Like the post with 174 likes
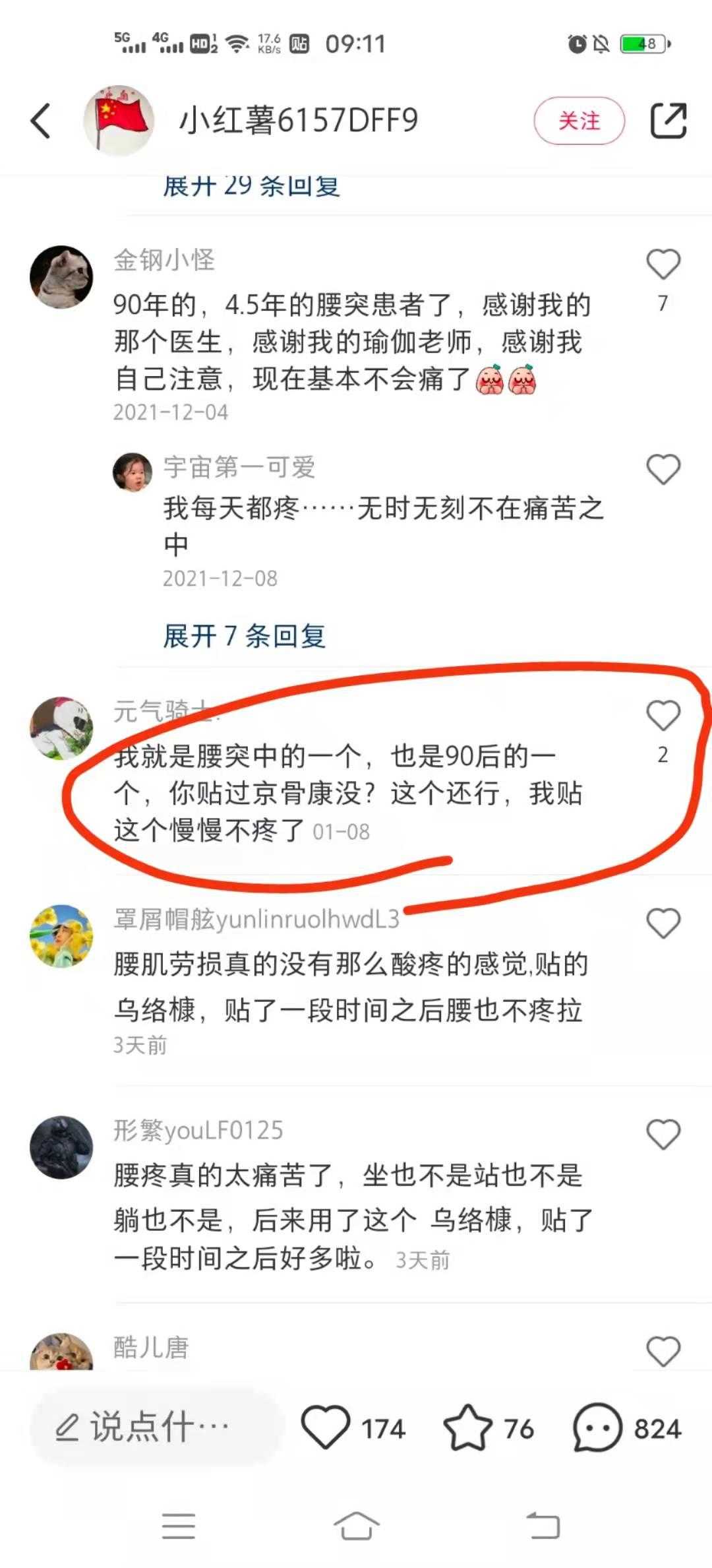This screenshot has width=712, height=1568. [x=326, y=1428]
